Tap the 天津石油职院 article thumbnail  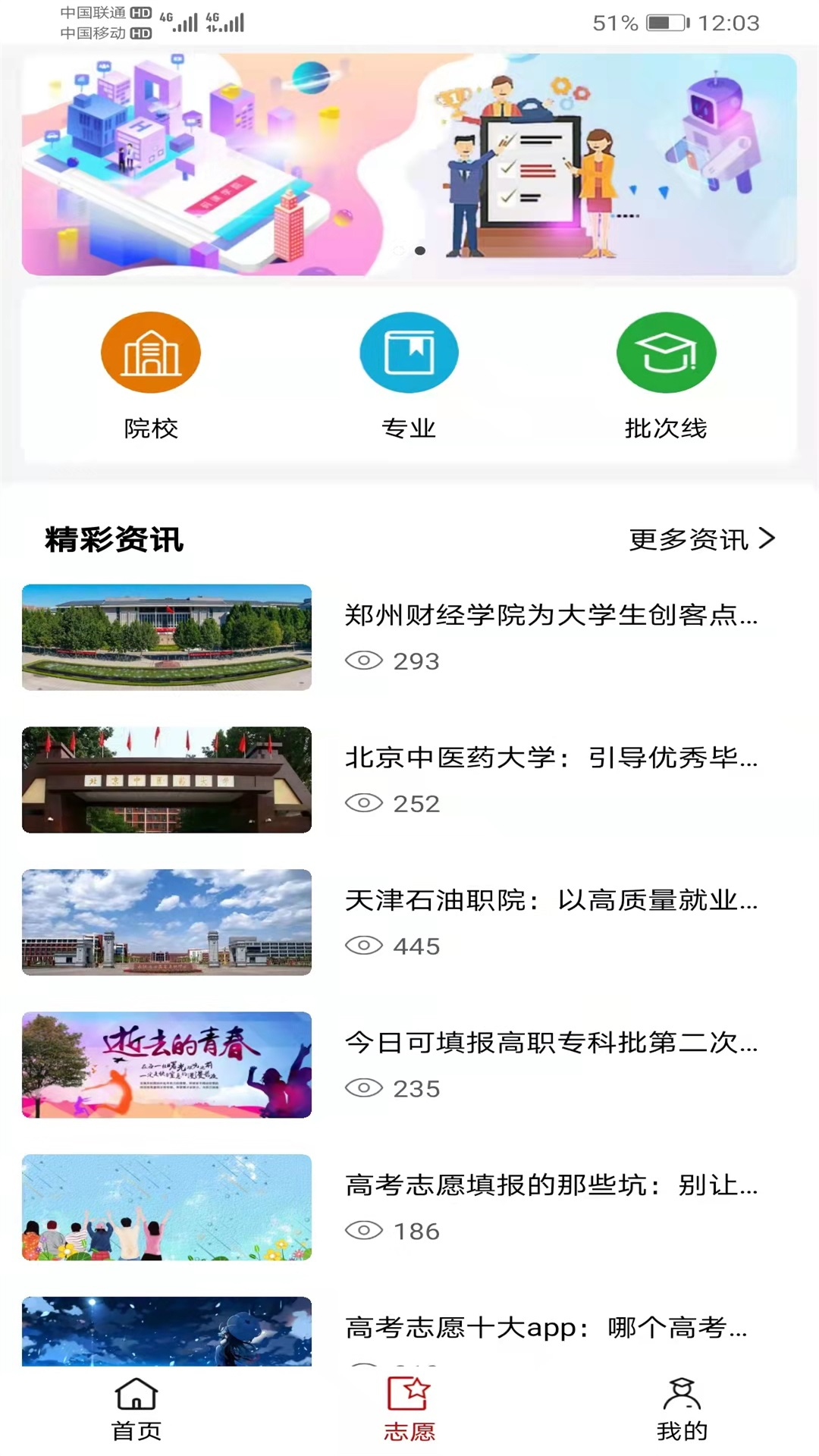coord(166,922)
